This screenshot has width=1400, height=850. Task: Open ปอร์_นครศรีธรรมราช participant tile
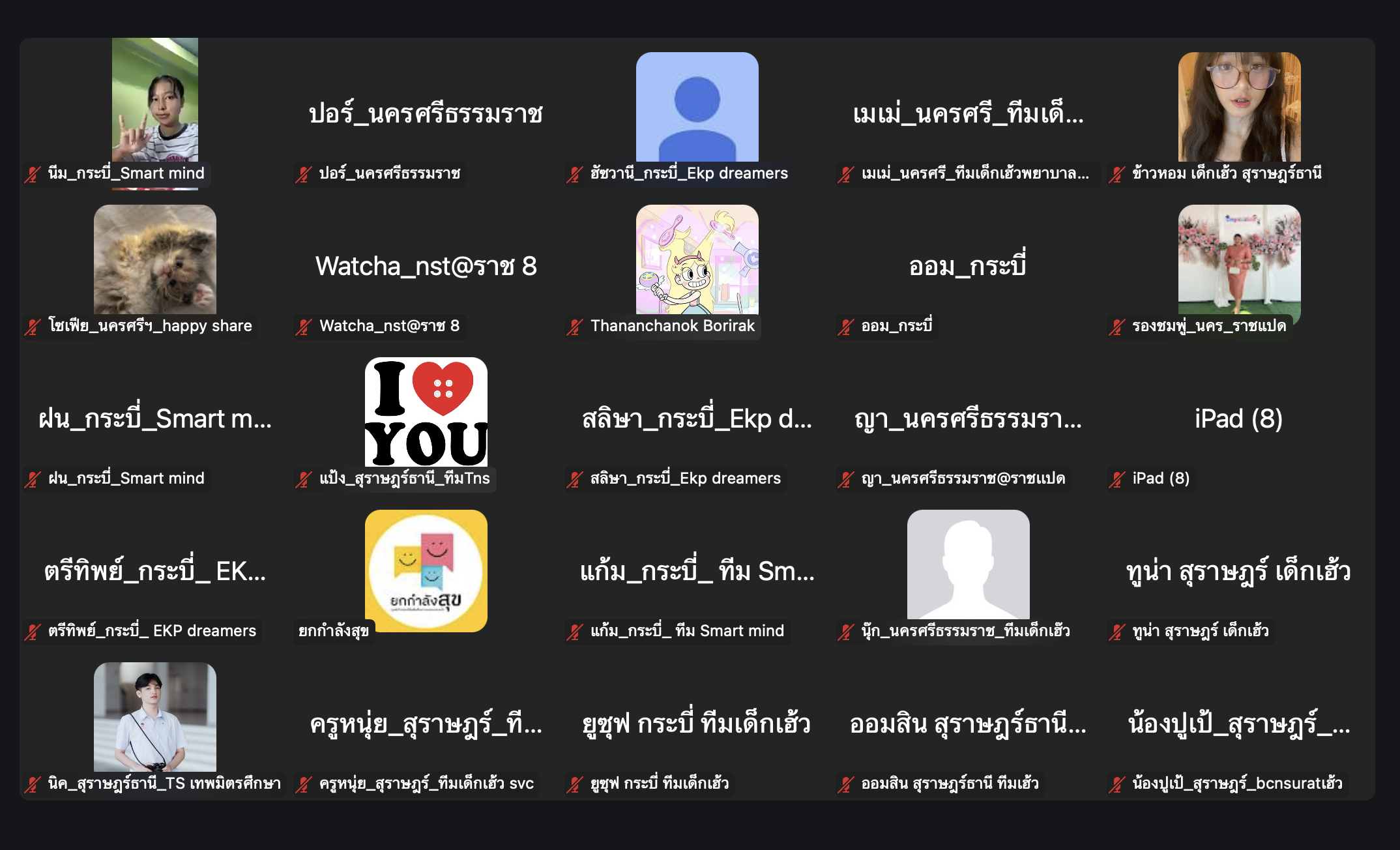(426, 114)
